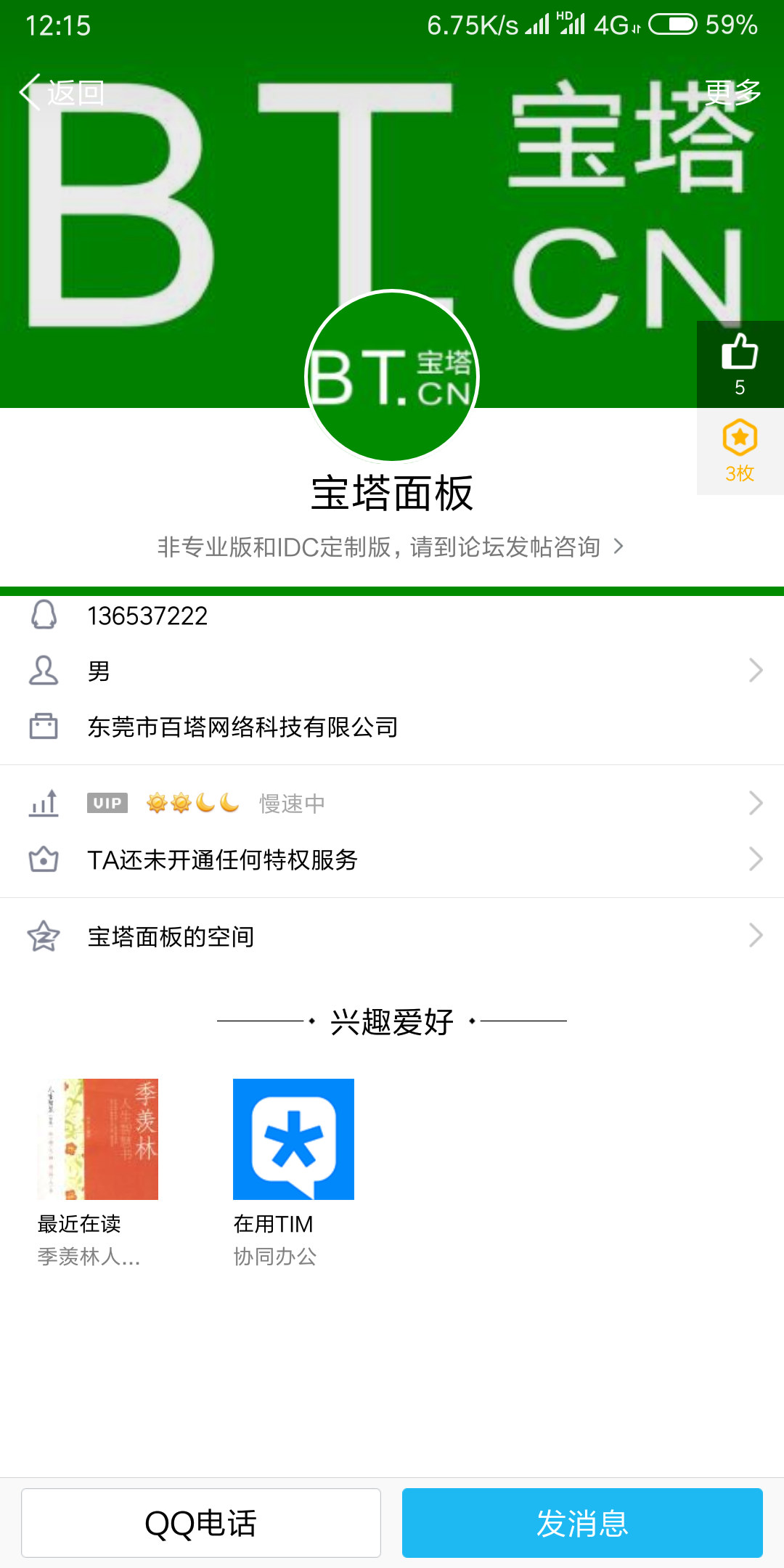Click the 宝塔面板的空间 star icon
Viewport: 784px width, 1568px height.
[44, 937]
